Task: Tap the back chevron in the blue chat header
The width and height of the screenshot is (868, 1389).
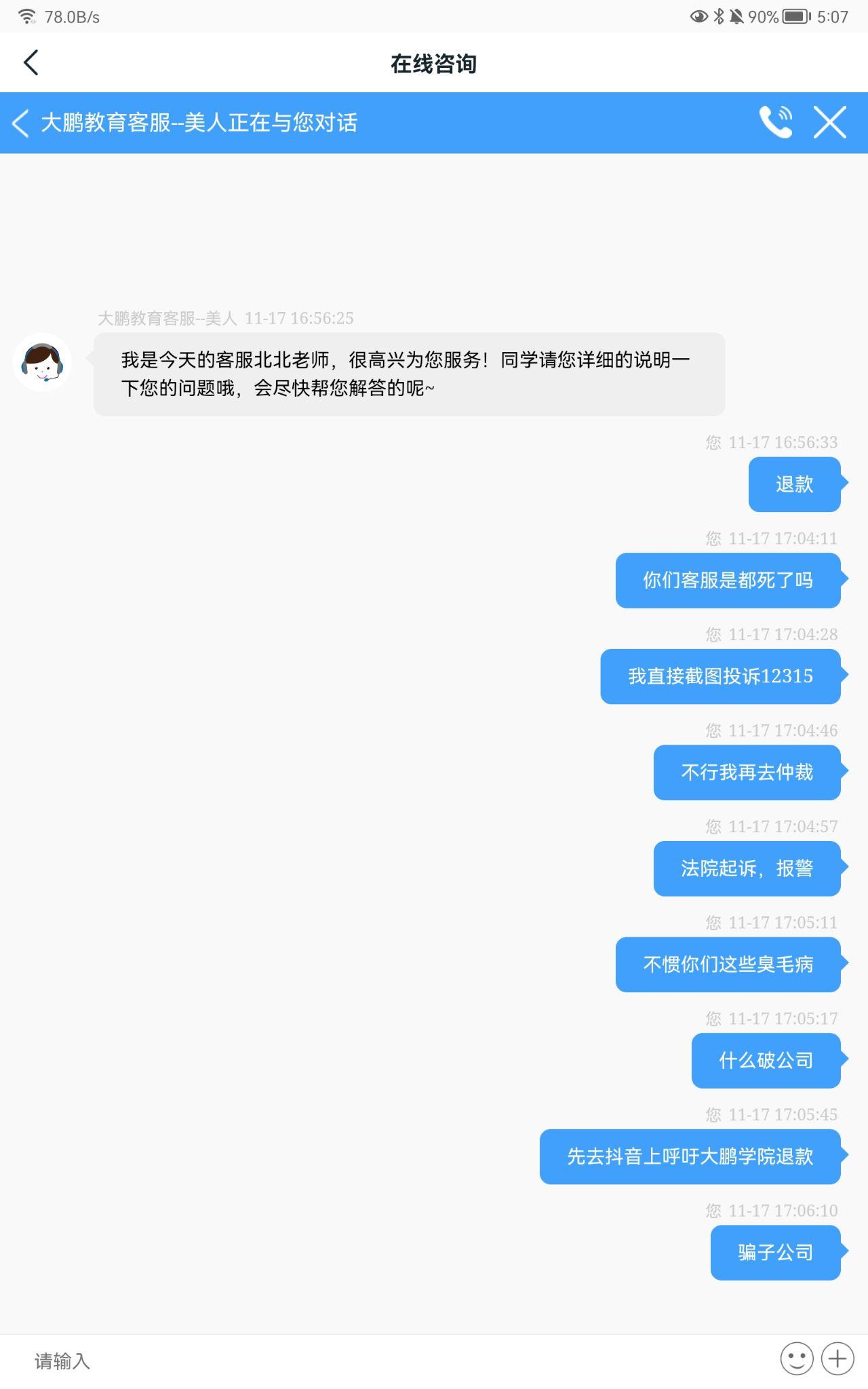Action: point(21,123)
